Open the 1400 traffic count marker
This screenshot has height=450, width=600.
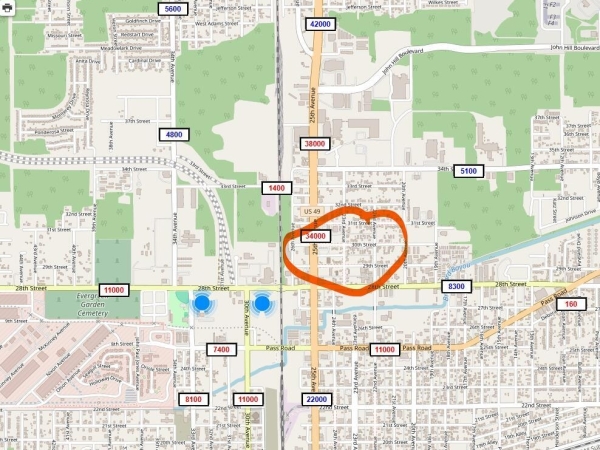[276, 188]
